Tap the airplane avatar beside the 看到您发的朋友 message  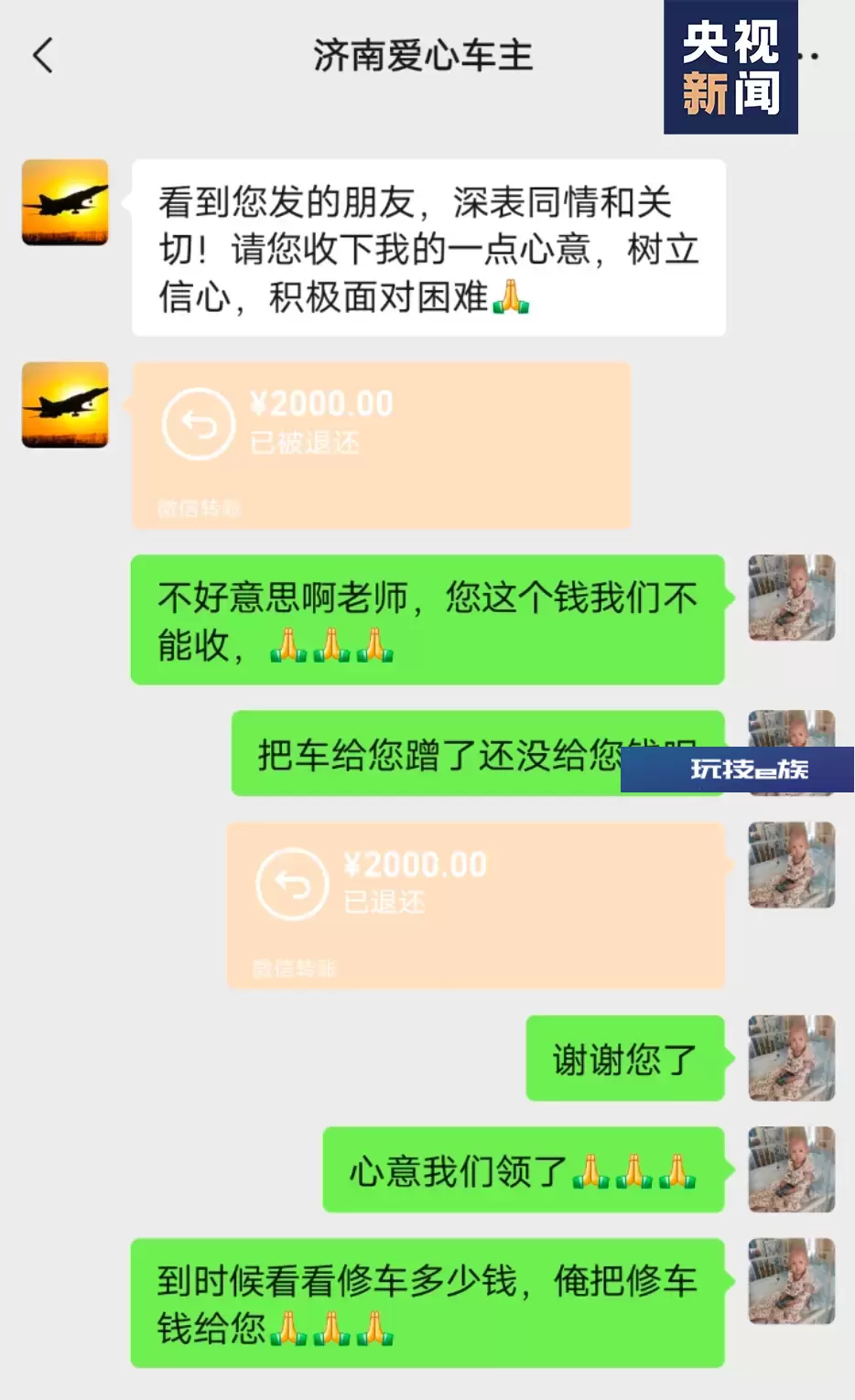[65, 202]
